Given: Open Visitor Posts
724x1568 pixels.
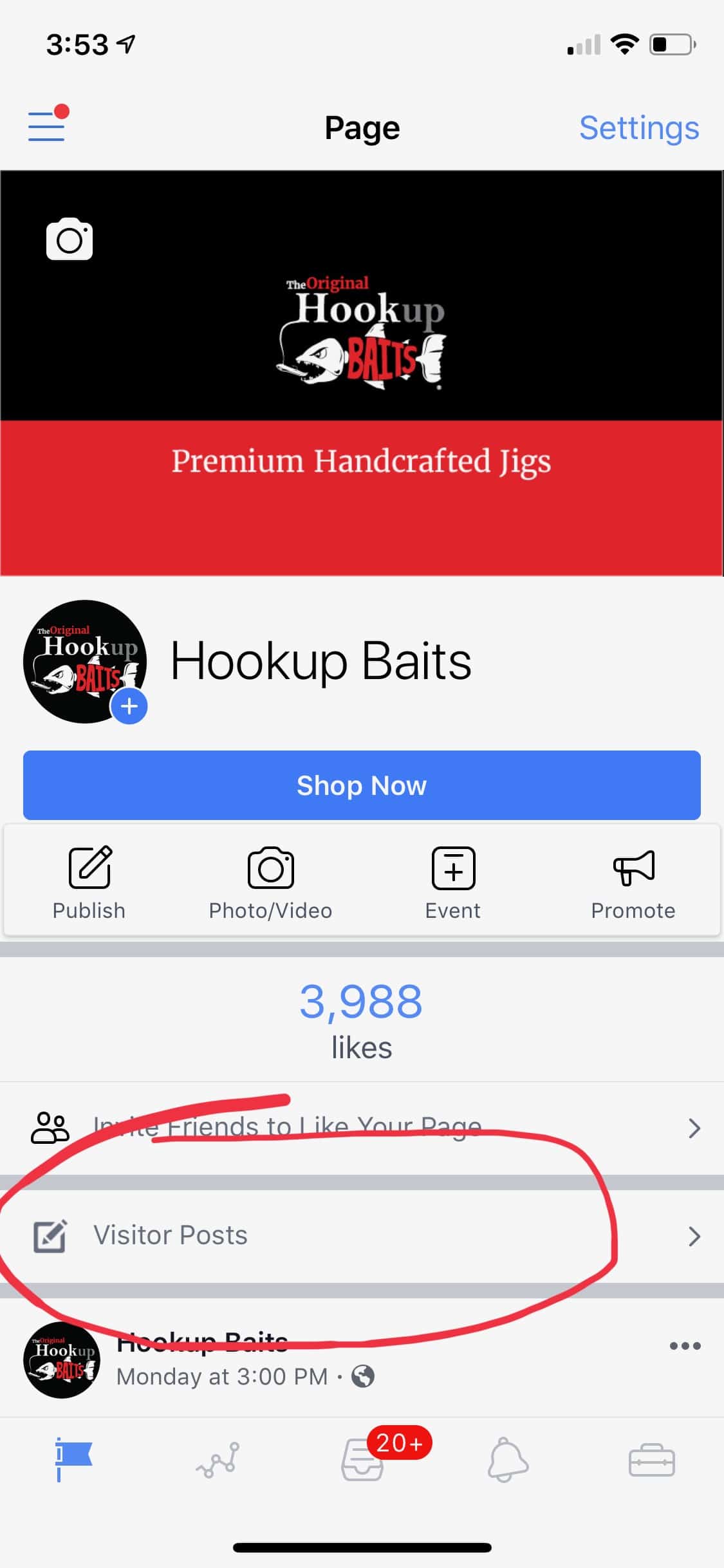Looking at the screenshot, I should point(362,1236).
